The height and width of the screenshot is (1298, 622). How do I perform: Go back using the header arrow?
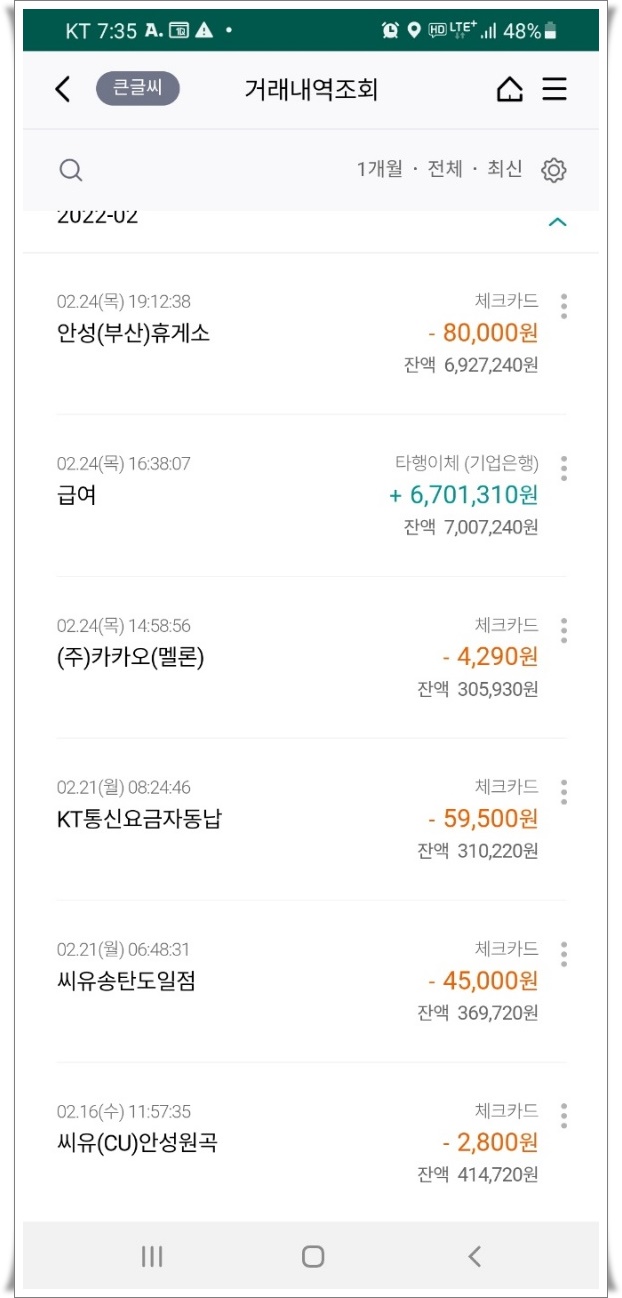[x=62, y=89]
